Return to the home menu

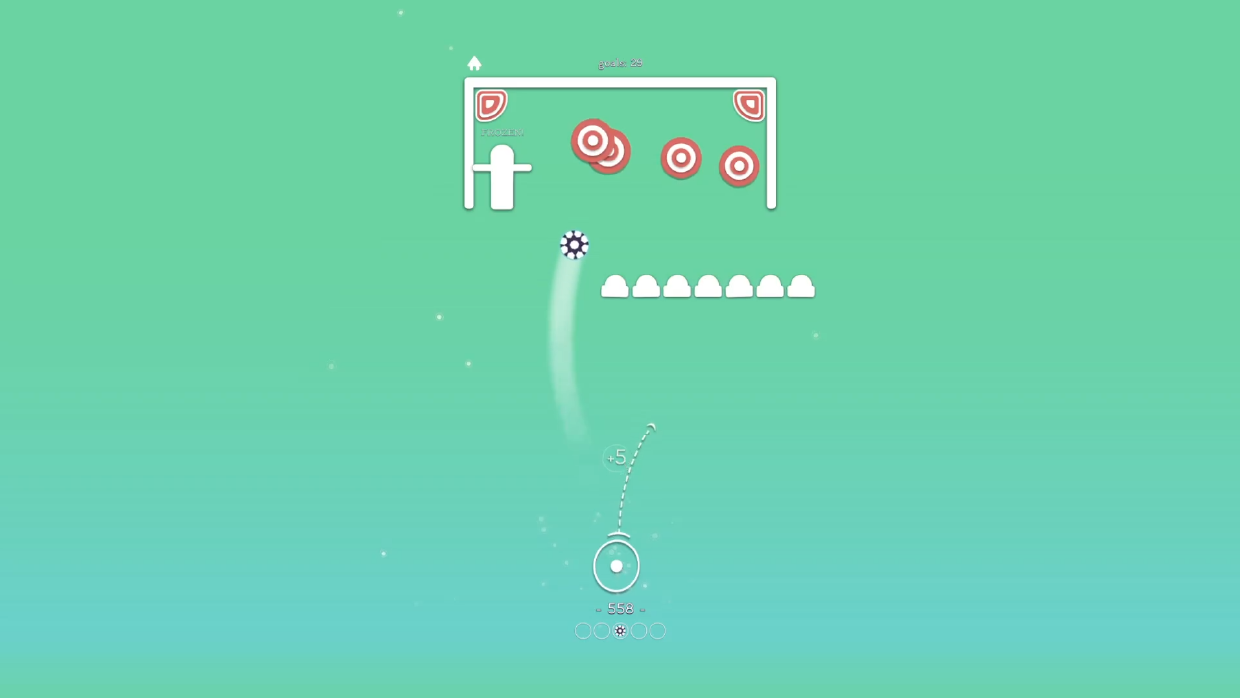point(474,63)
